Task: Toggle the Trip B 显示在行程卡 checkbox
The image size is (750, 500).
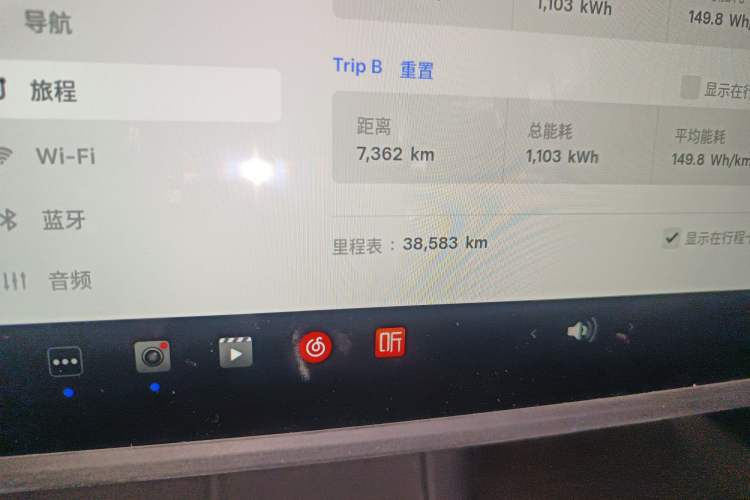Action: [689, 88]
